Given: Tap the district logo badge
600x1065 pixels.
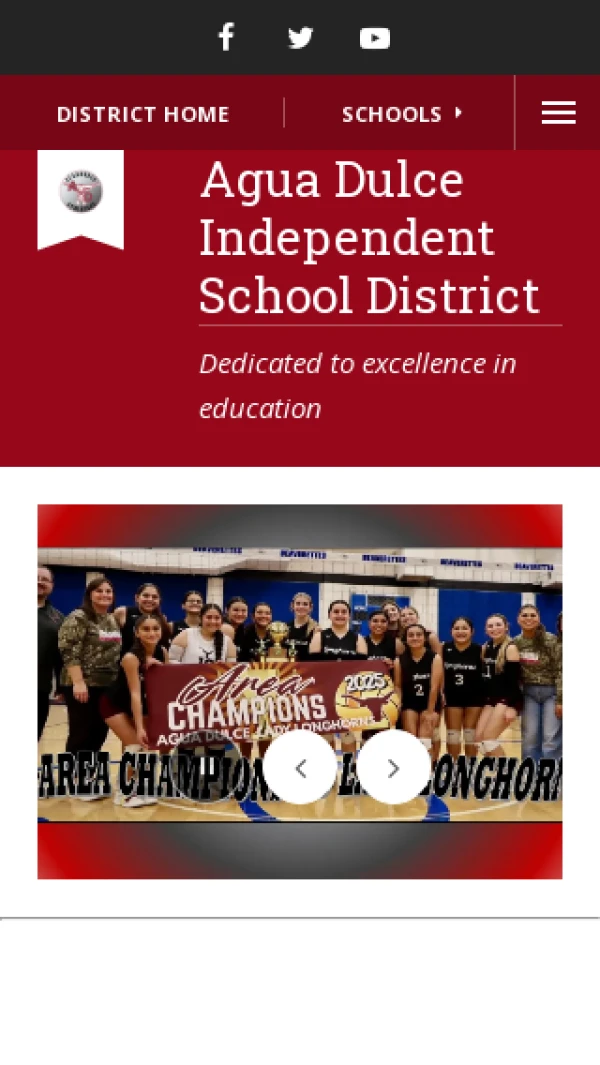Looking at the screenshot, I should click(81, 192).
